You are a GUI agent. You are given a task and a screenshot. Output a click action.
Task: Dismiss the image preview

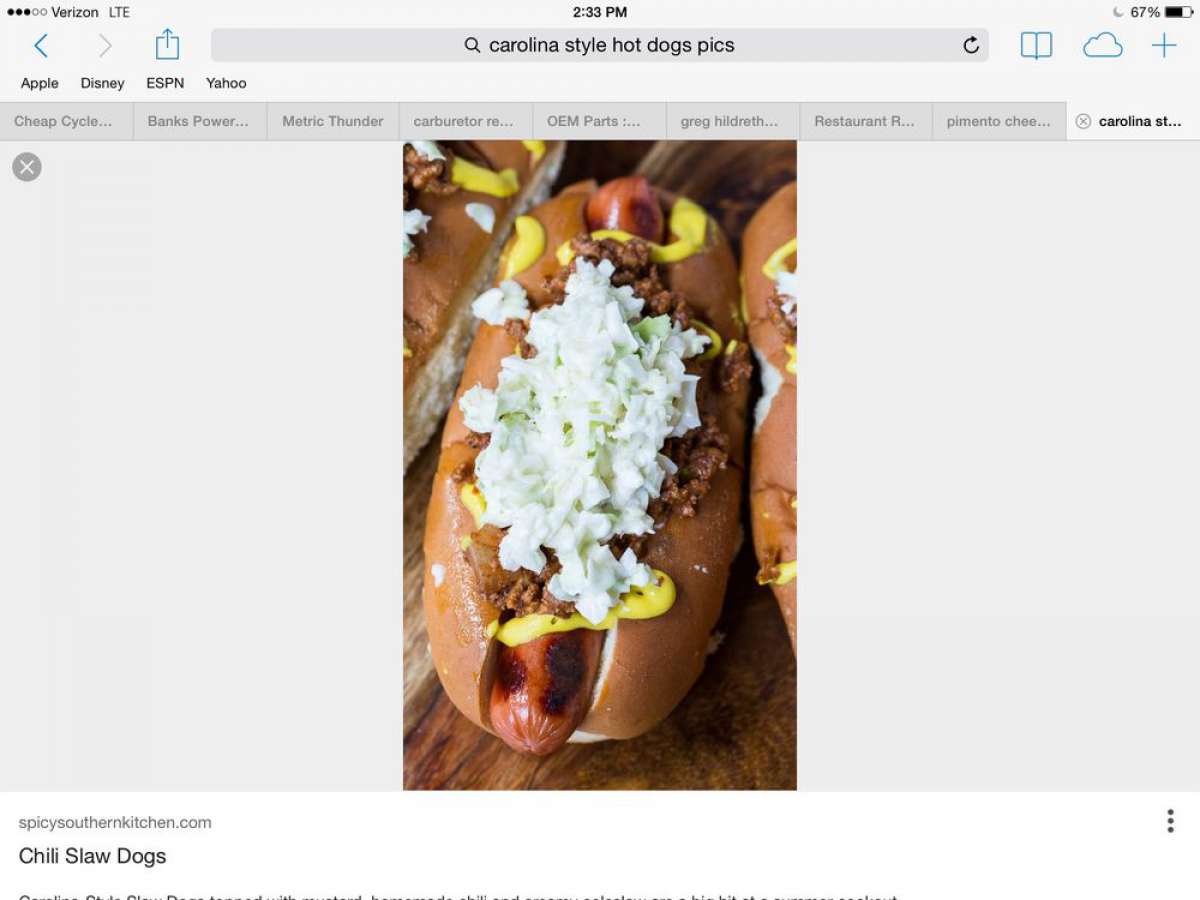click(x=27, y=167)
